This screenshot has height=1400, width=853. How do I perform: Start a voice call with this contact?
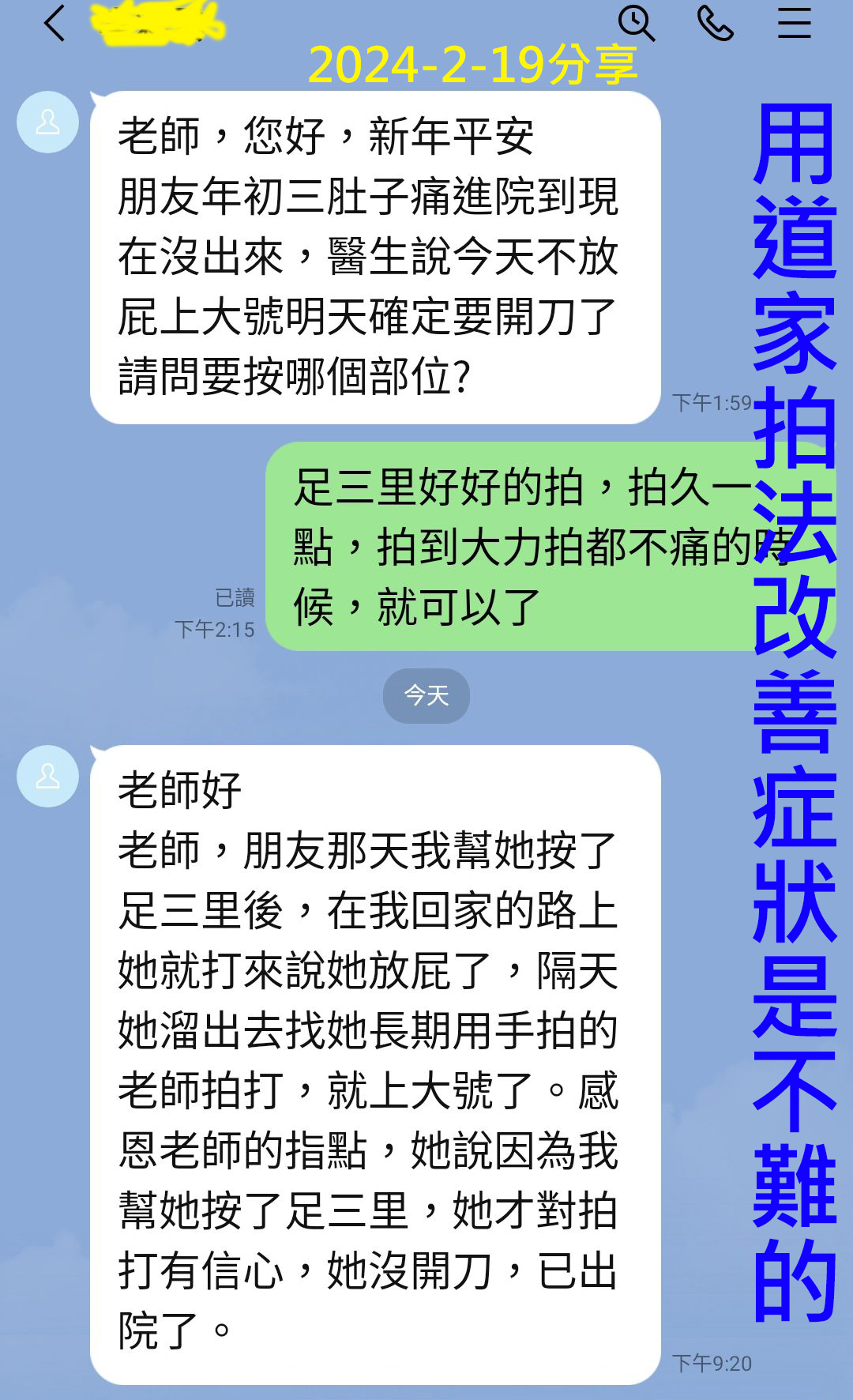click(716, 23)
